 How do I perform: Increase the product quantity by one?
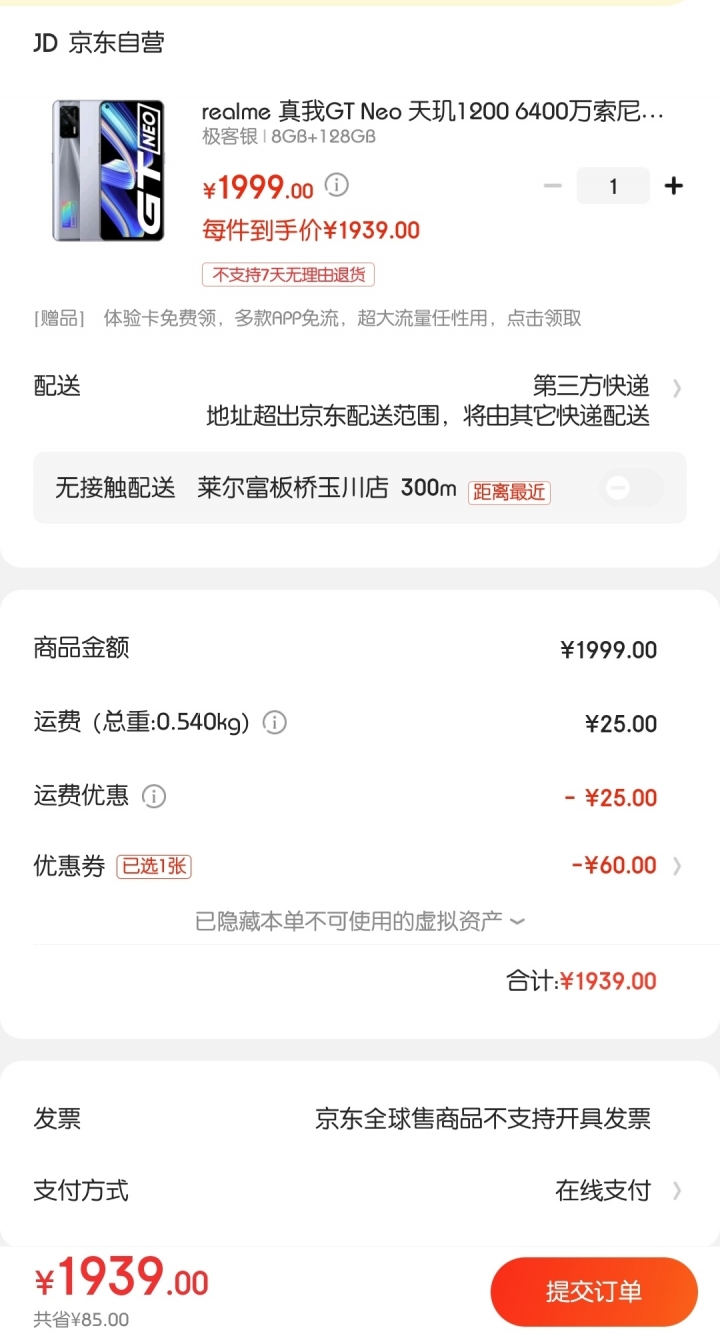674,186
